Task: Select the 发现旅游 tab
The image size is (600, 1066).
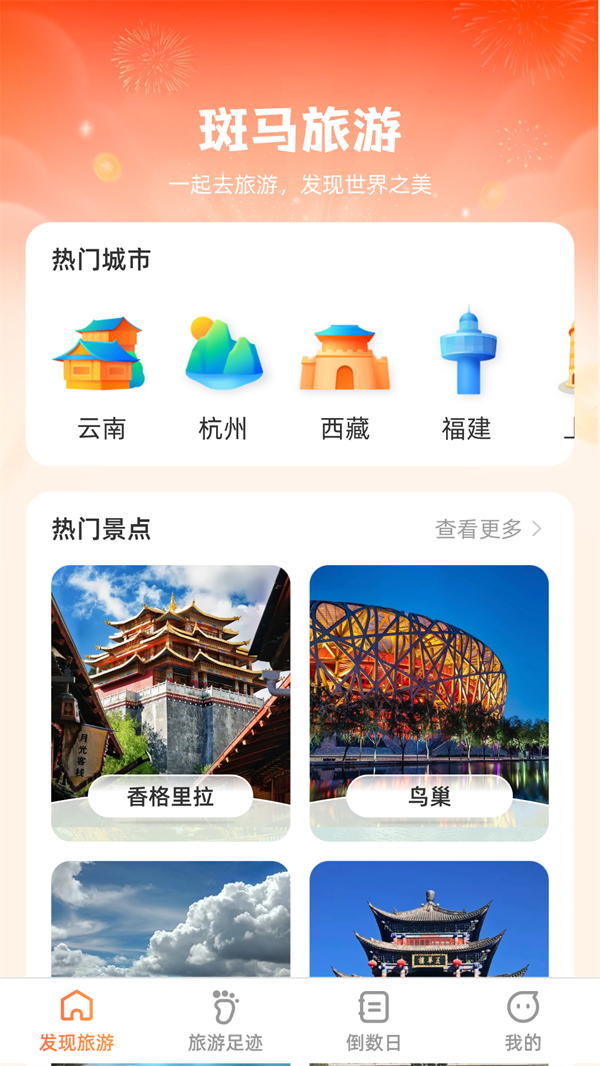Action: coord(77,1021)
